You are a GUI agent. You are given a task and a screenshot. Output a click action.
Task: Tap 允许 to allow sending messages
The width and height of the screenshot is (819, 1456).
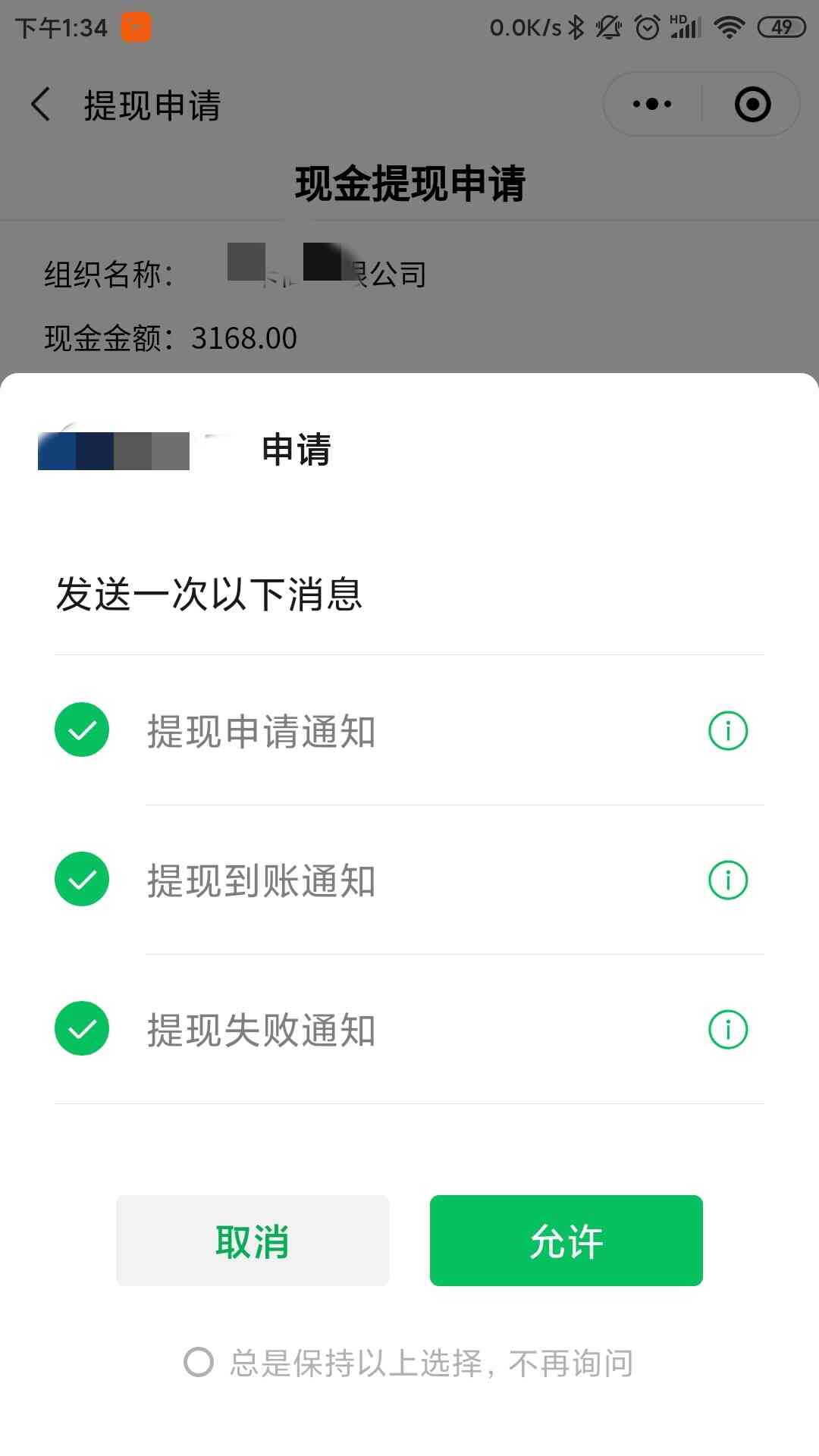coord(566,1241)
